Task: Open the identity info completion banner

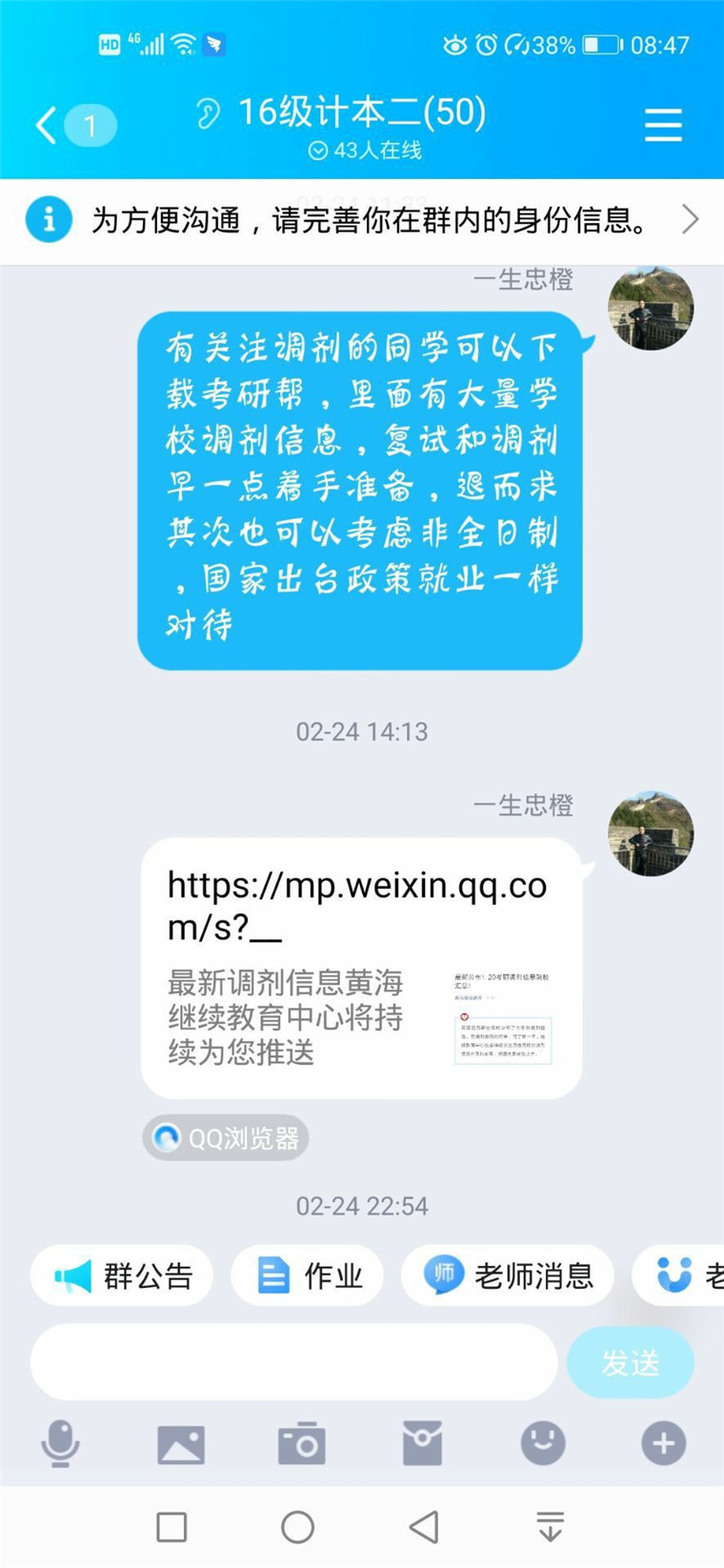Action: click(362, 220)
